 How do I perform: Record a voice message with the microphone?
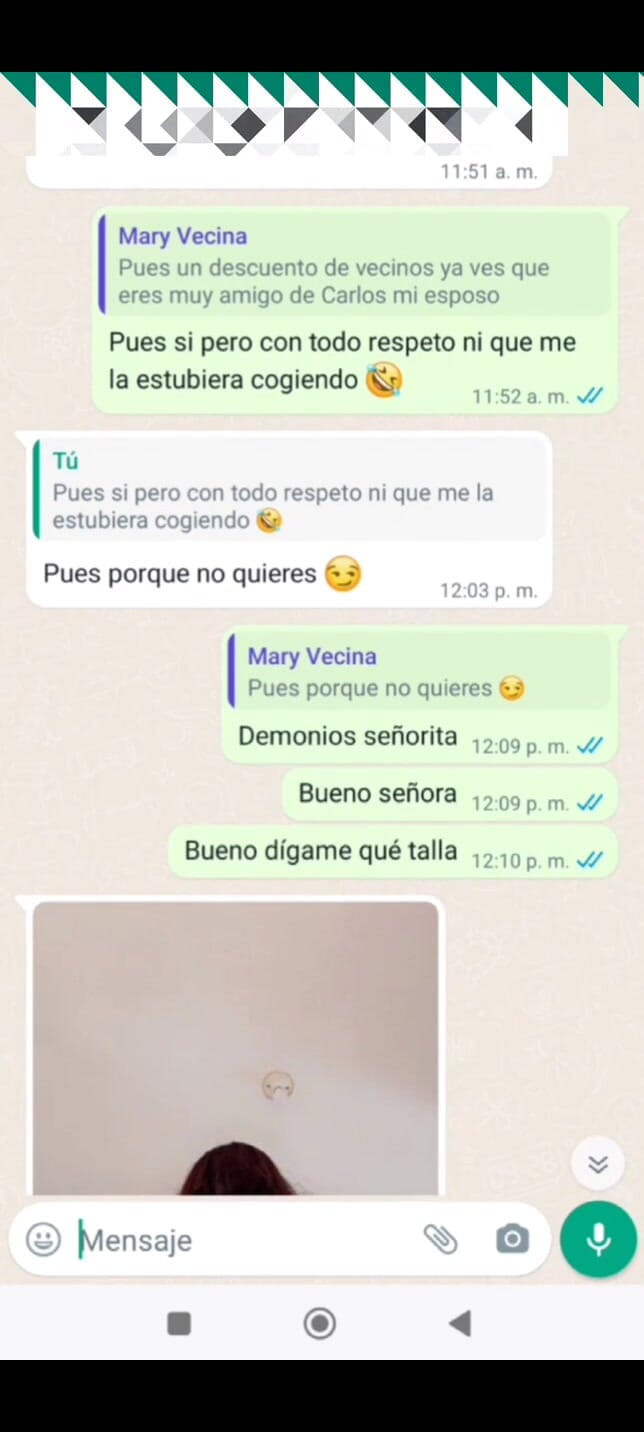click(598, 1240)
